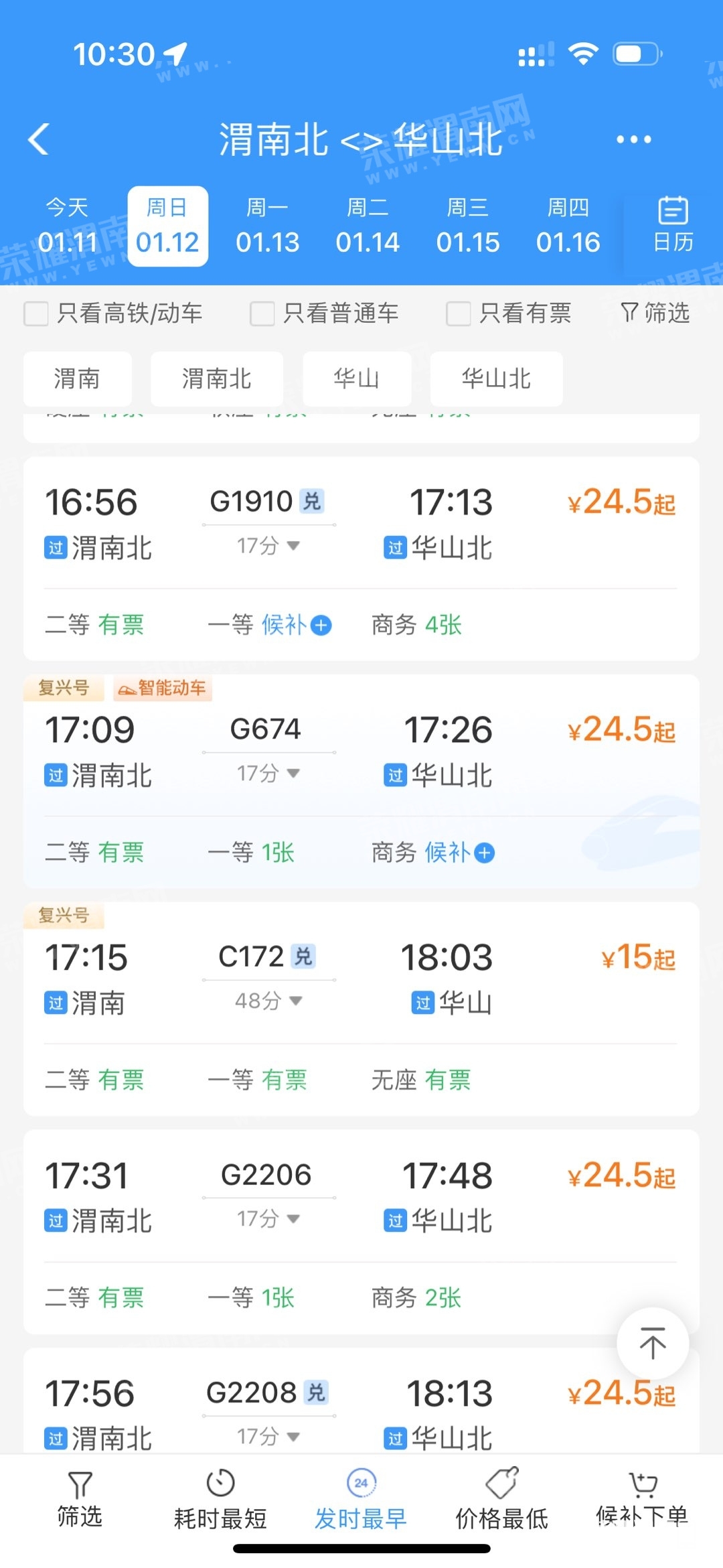Select date 周一 01.13
The image size is (723, 1568).
(267, 226)
